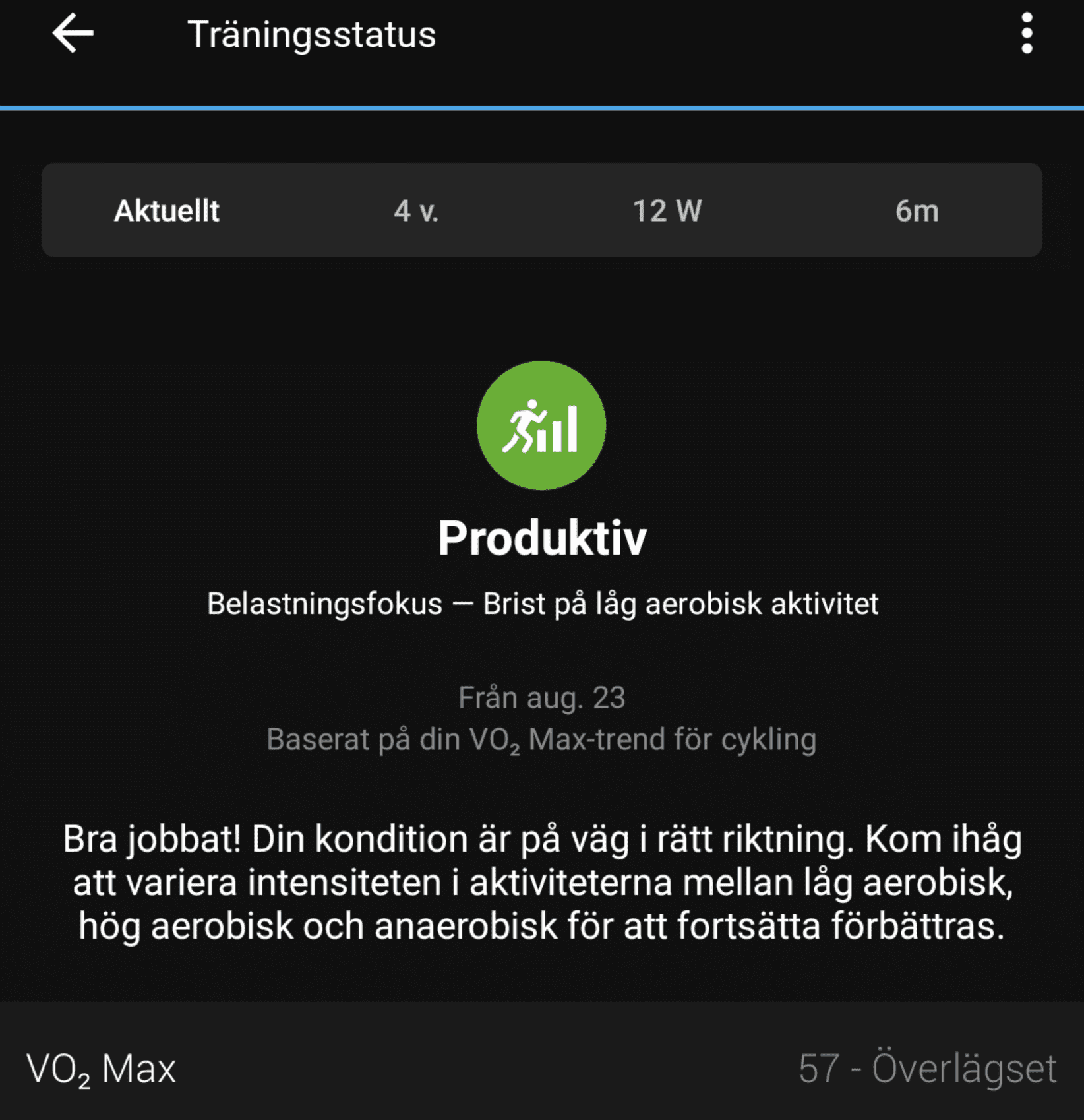
Task: Open VO2 Max-trend för cykling link
Action: pyautogui.click(x=542, y=739)
